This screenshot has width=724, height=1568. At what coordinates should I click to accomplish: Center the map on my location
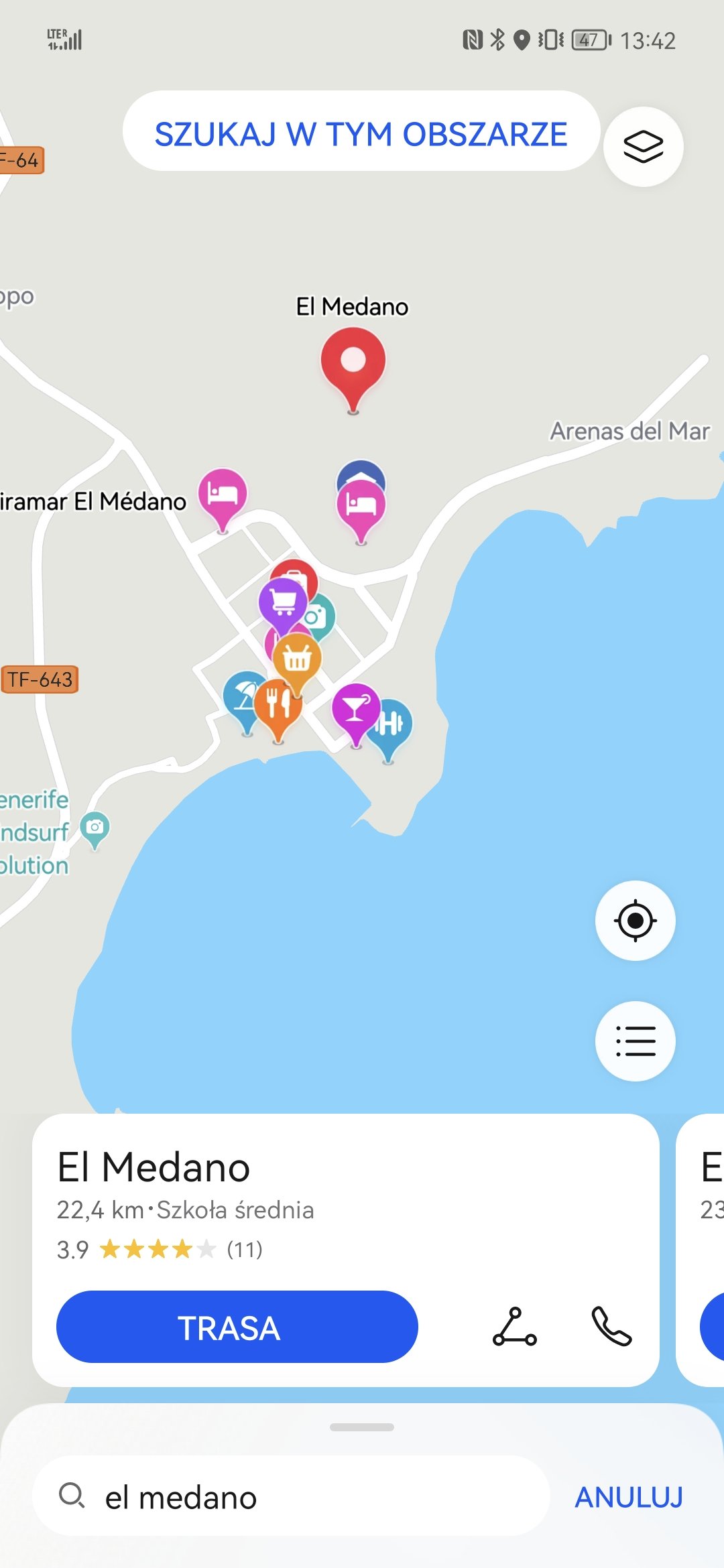635,921
